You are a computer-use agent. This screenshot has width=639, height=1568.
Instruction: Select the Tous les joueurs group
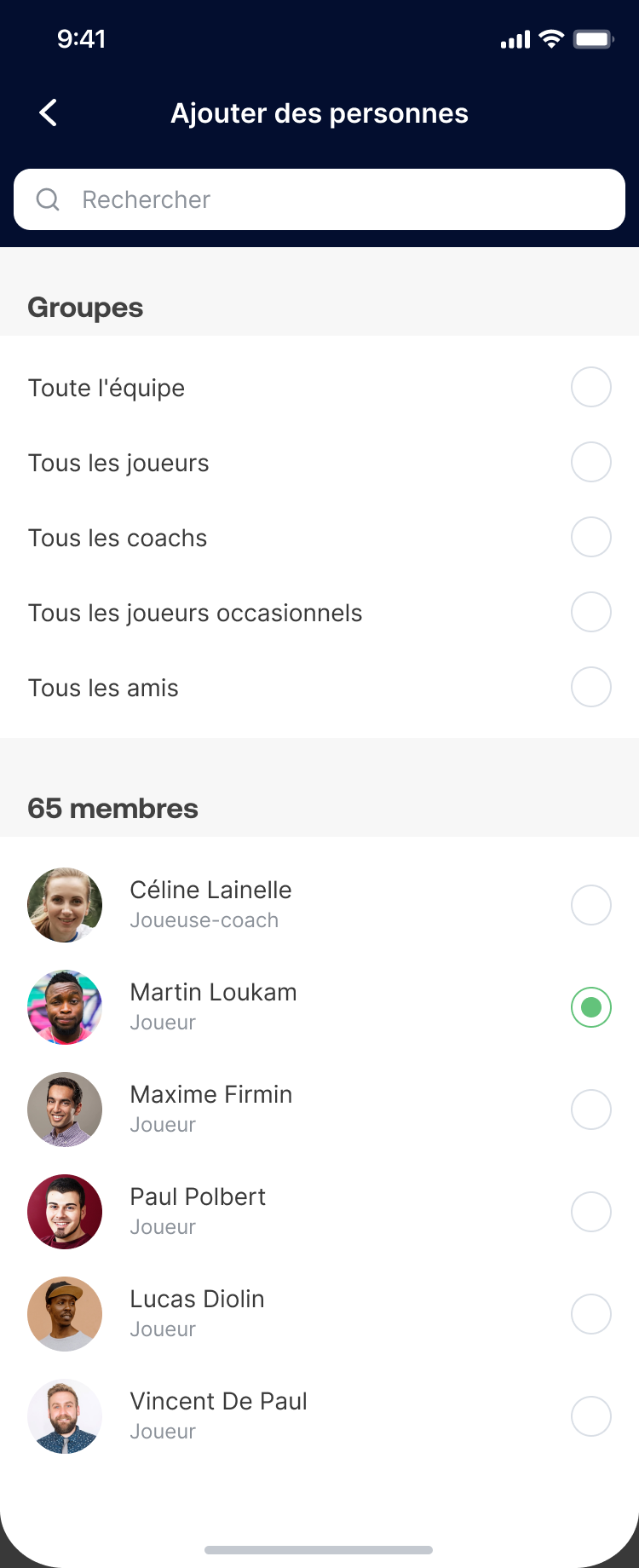tap(591, 462)
